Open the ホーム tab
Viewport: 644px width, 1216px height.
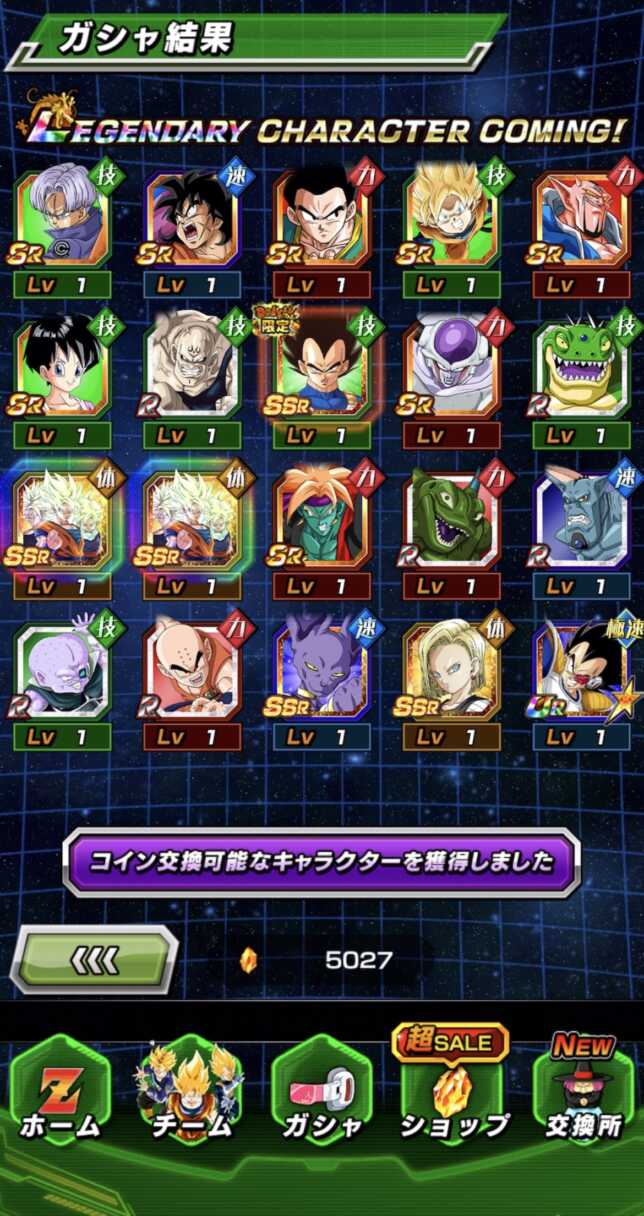[x=60, y=1094]
